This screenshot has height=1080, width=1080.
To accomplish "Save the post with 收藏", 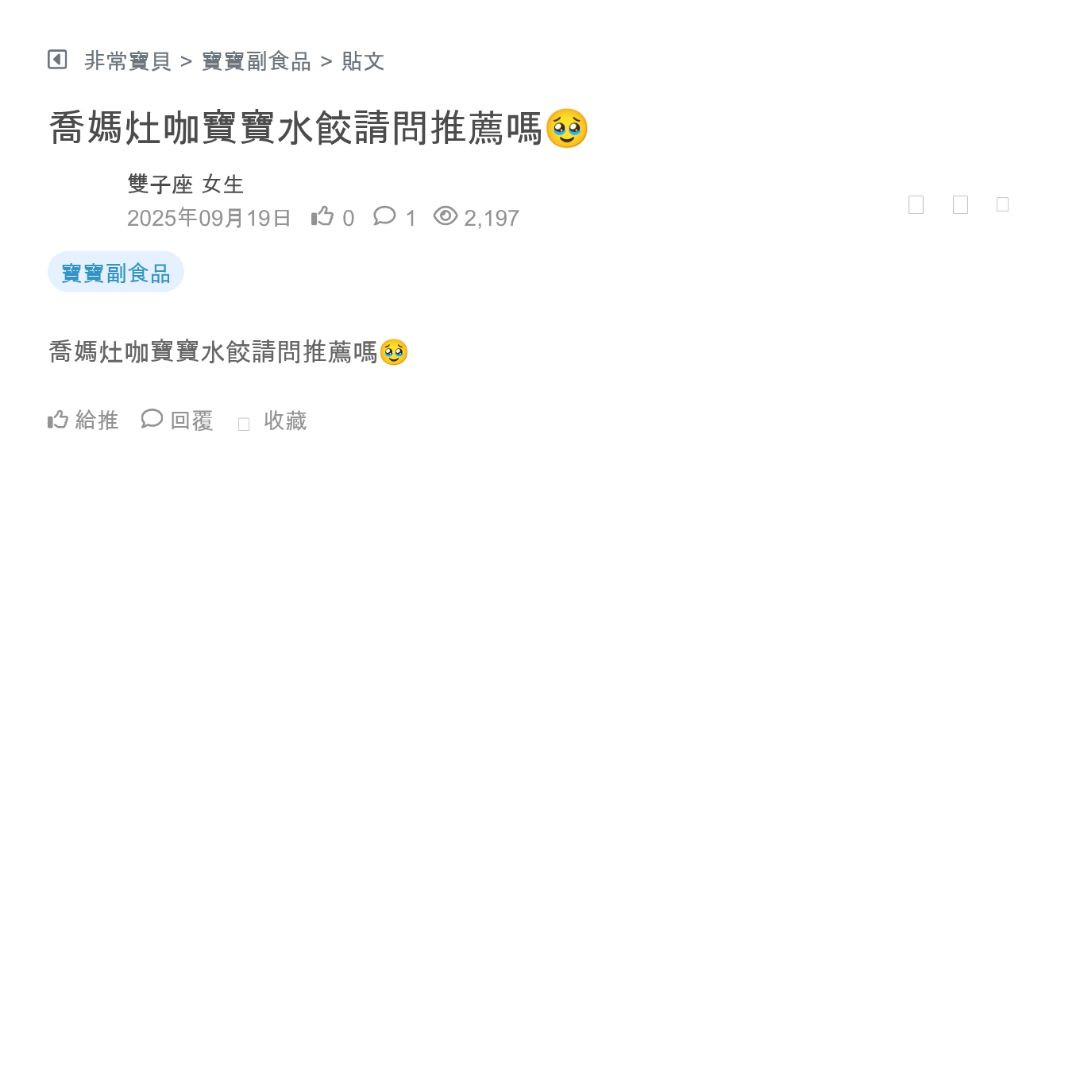I will point(273,421).
